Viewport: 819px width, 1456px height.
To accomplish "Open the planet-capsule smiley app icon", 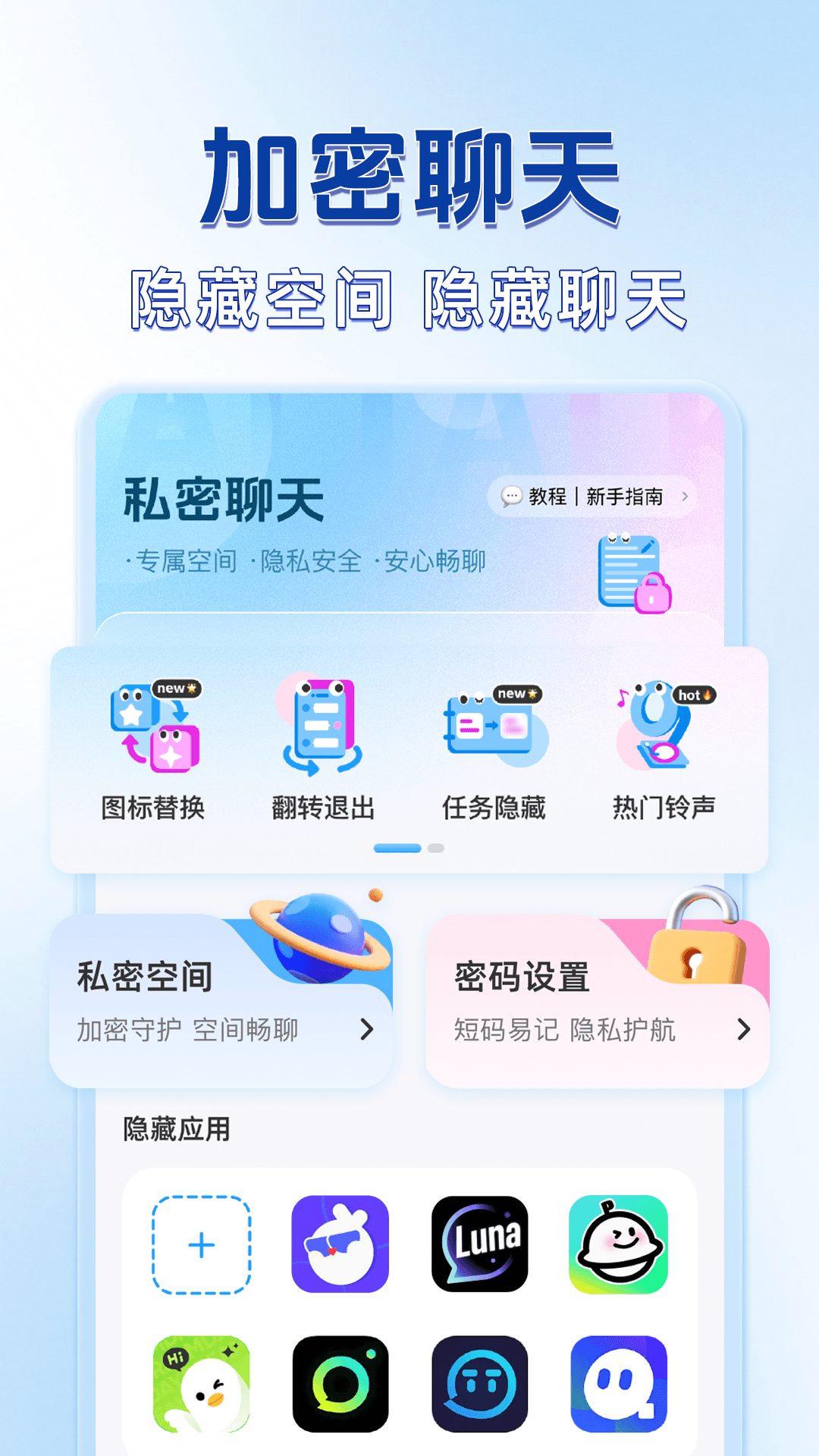I will click(619, 1244).
